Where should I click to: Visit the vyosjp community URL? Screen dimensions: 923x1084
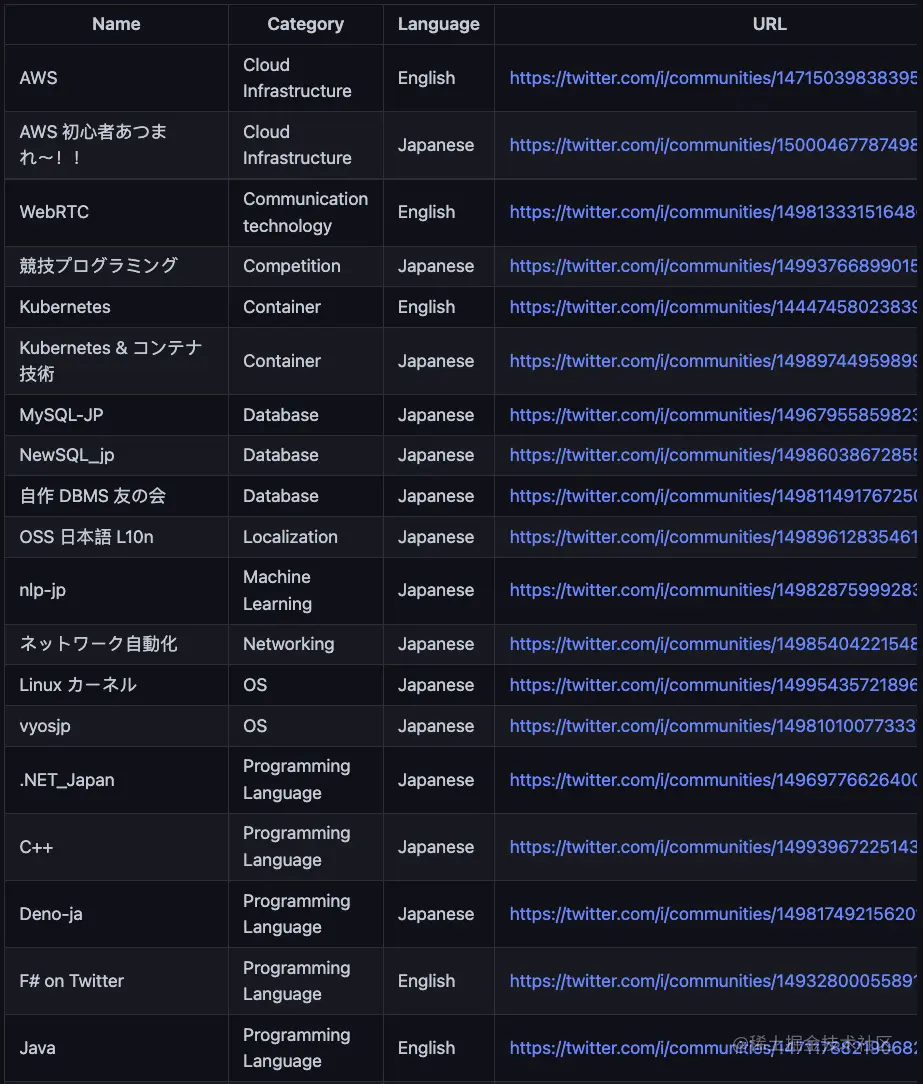tap(713, 726)
